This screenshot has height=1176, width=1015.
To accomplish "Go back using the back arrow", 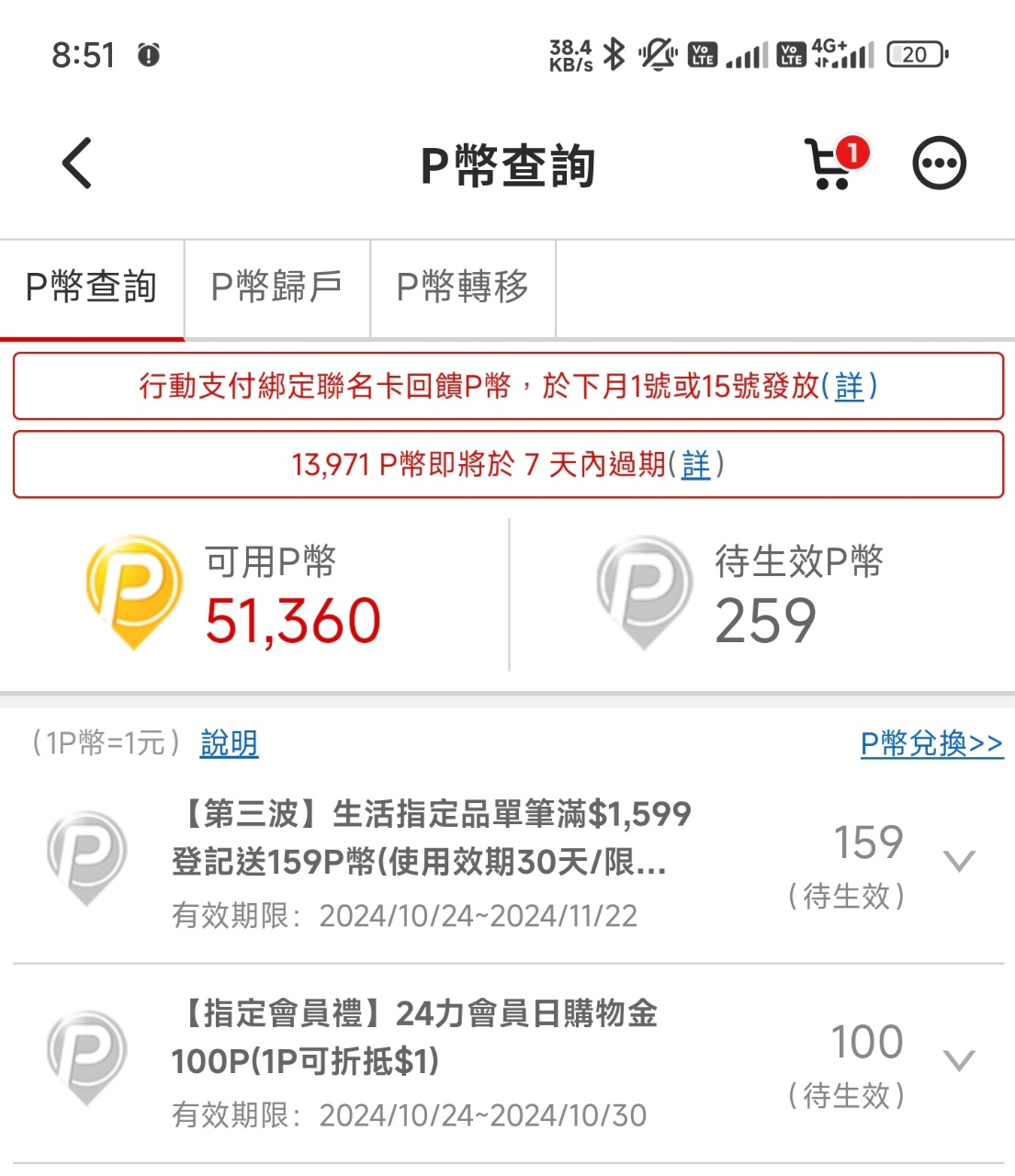I will click(x=77, y=164).
